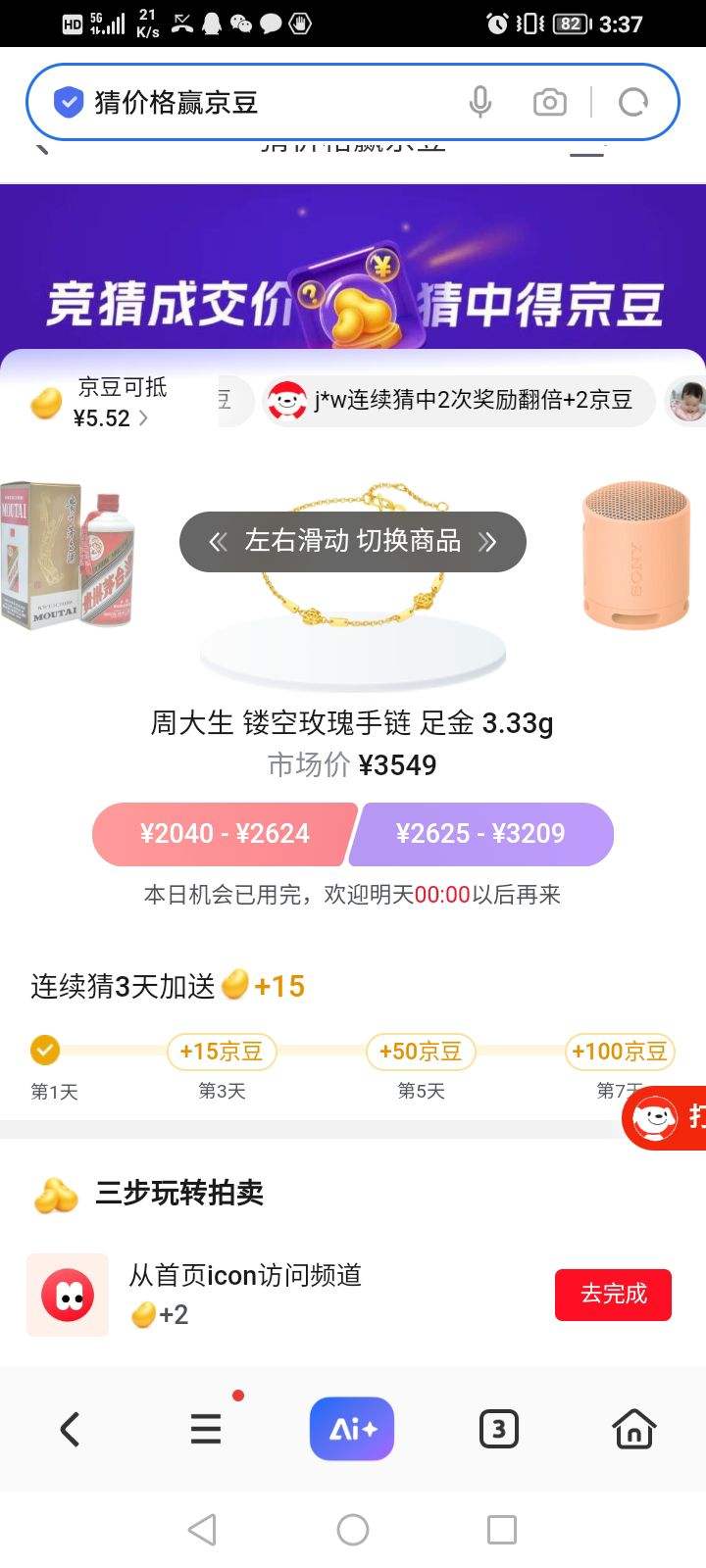The height and width of the screenshot is (1568, 706).
Task: Tap the 去完成 button
Action: (x=613, y=1295)
